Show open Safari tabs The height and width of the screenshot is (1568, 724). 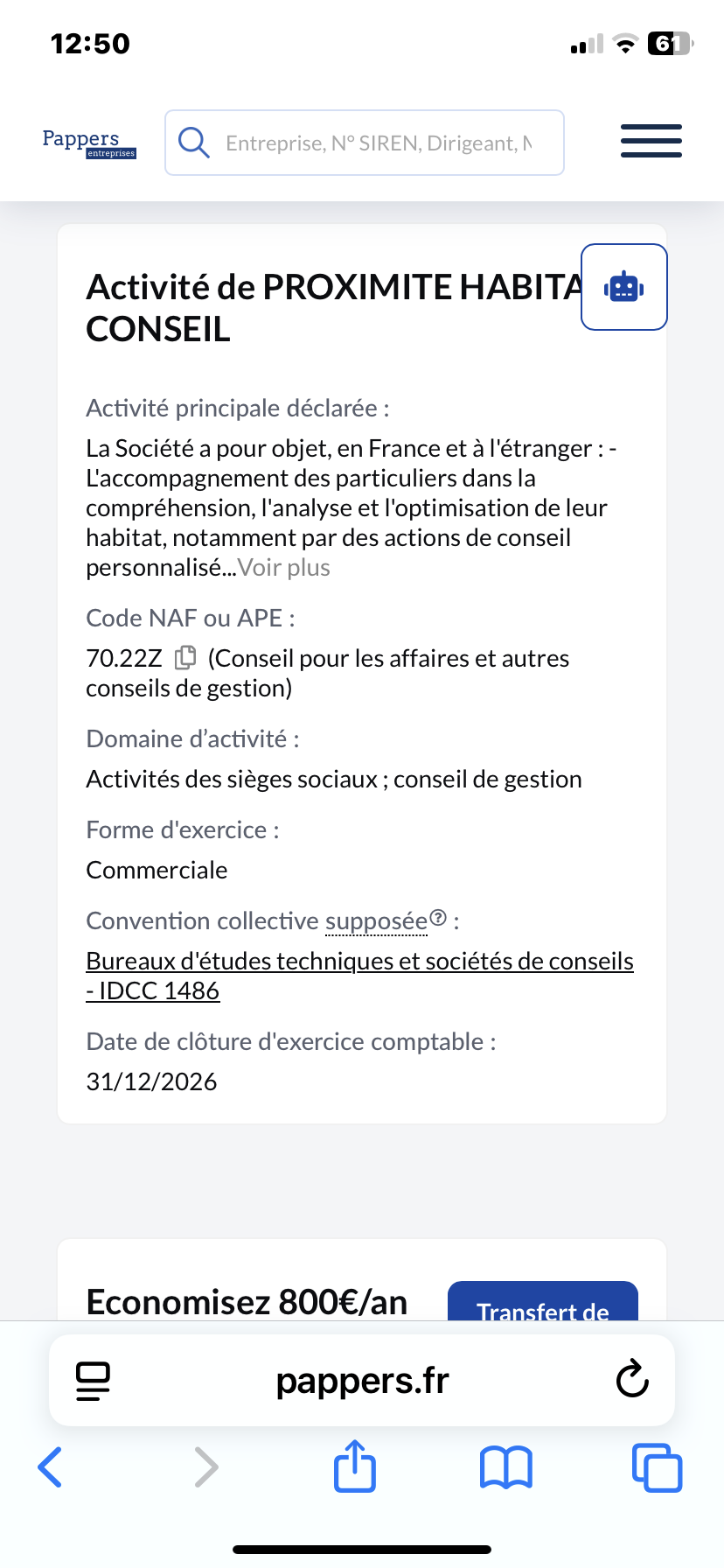pos(656,1467)
